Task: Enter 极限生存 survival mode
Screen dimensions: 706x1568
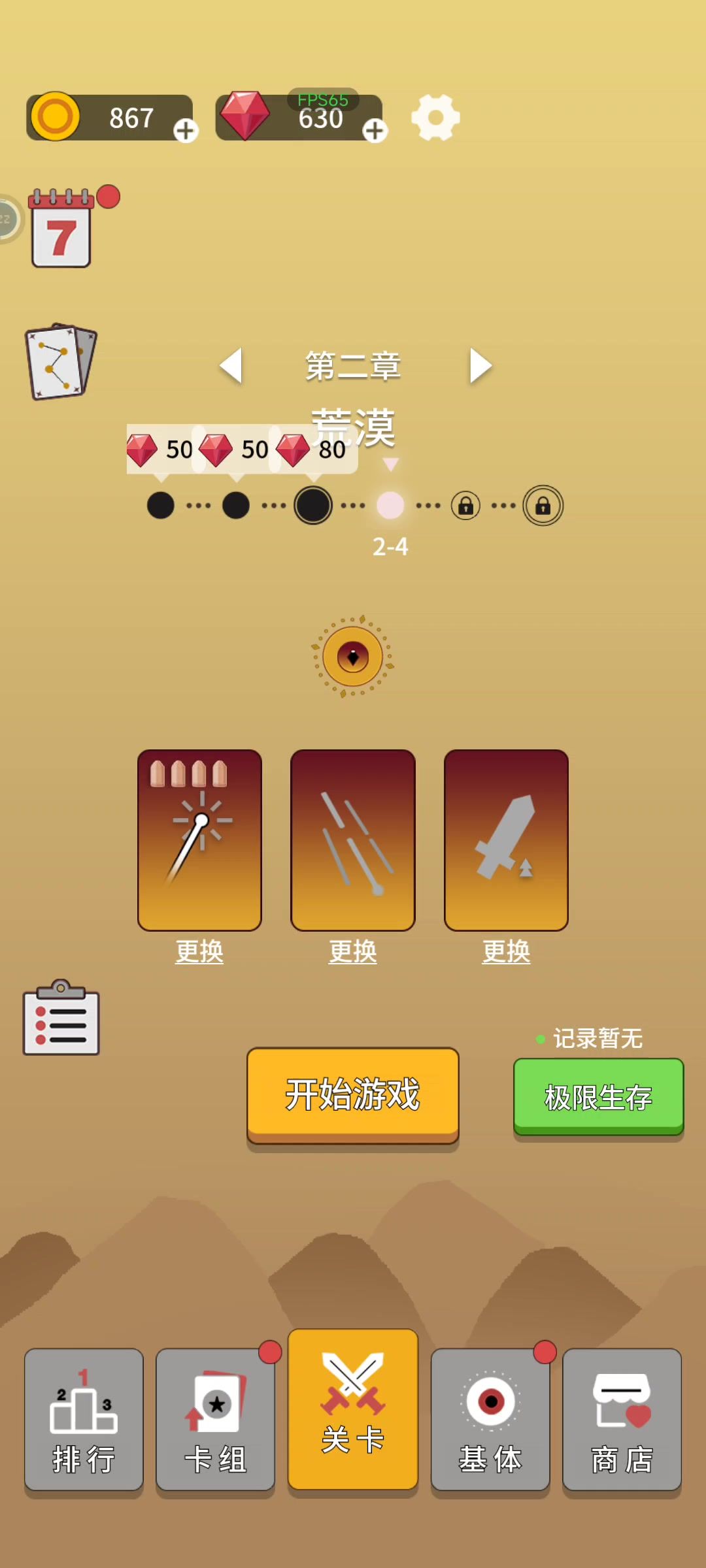Action: pos(598,1097)
